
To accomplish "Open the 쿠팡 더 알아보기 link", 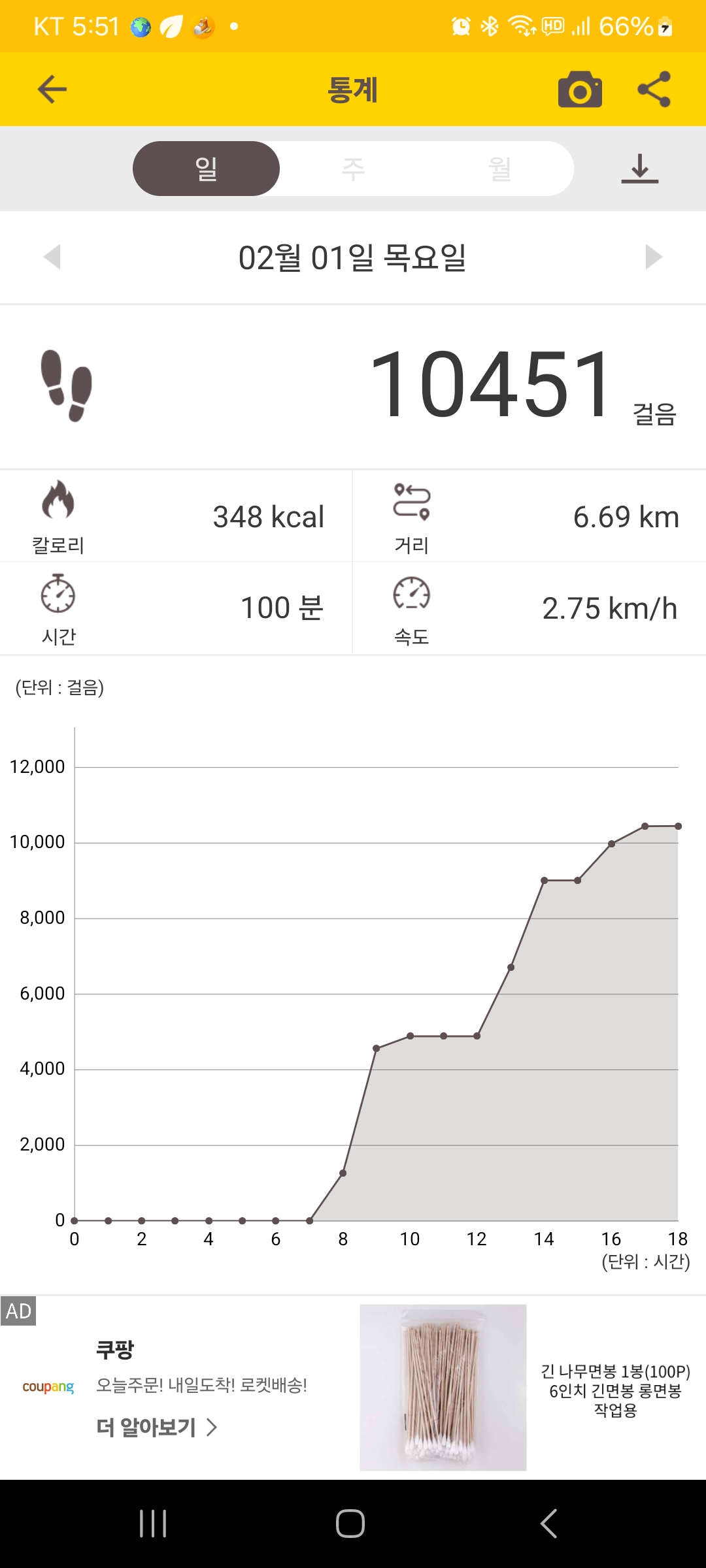I will (157, 1428).
